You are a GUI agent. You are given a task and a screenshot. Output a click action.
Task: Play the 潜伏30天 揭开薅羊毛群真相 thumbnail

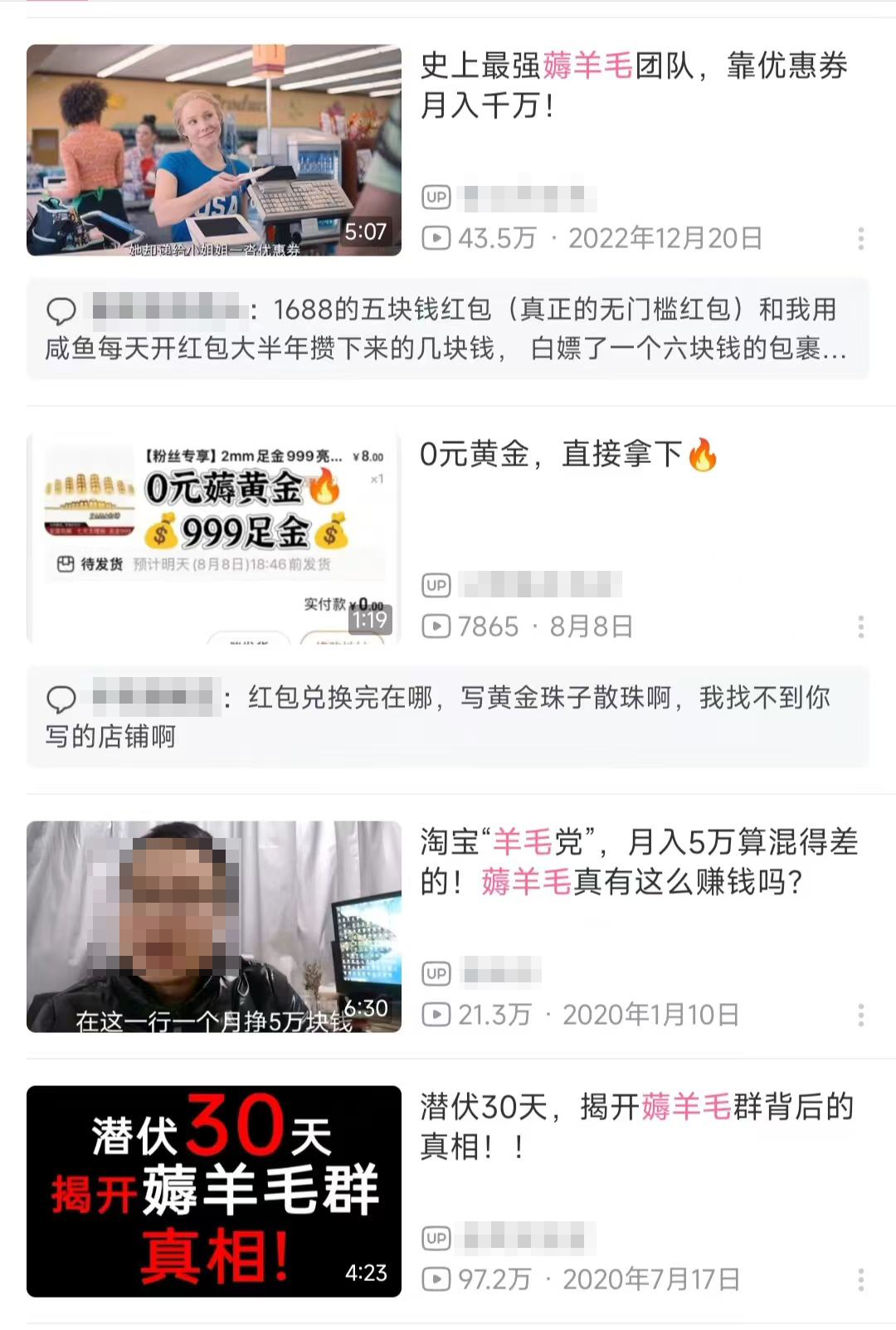(x=213, y=1191)
